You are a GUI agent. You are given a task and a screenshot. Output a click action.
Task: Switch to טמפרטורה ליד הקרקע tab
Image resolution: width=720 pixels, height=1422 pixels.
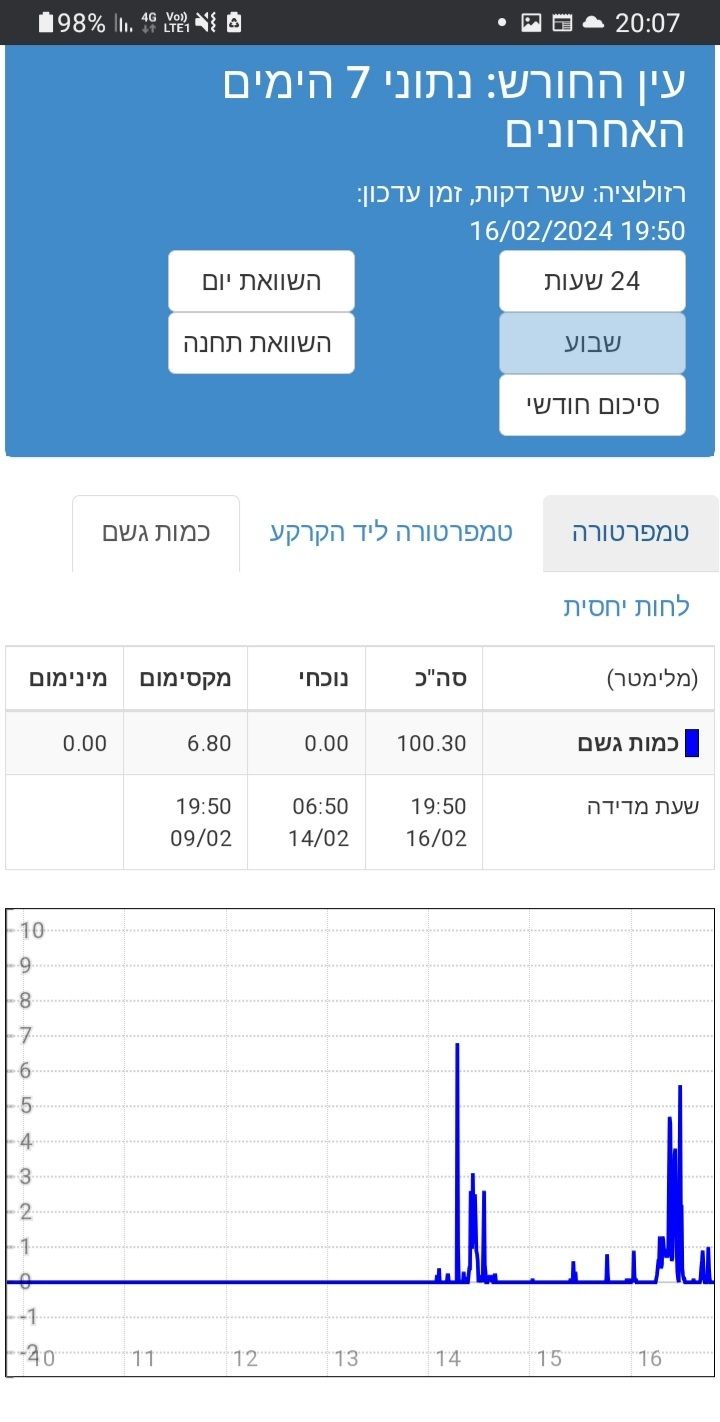[391, 533]
